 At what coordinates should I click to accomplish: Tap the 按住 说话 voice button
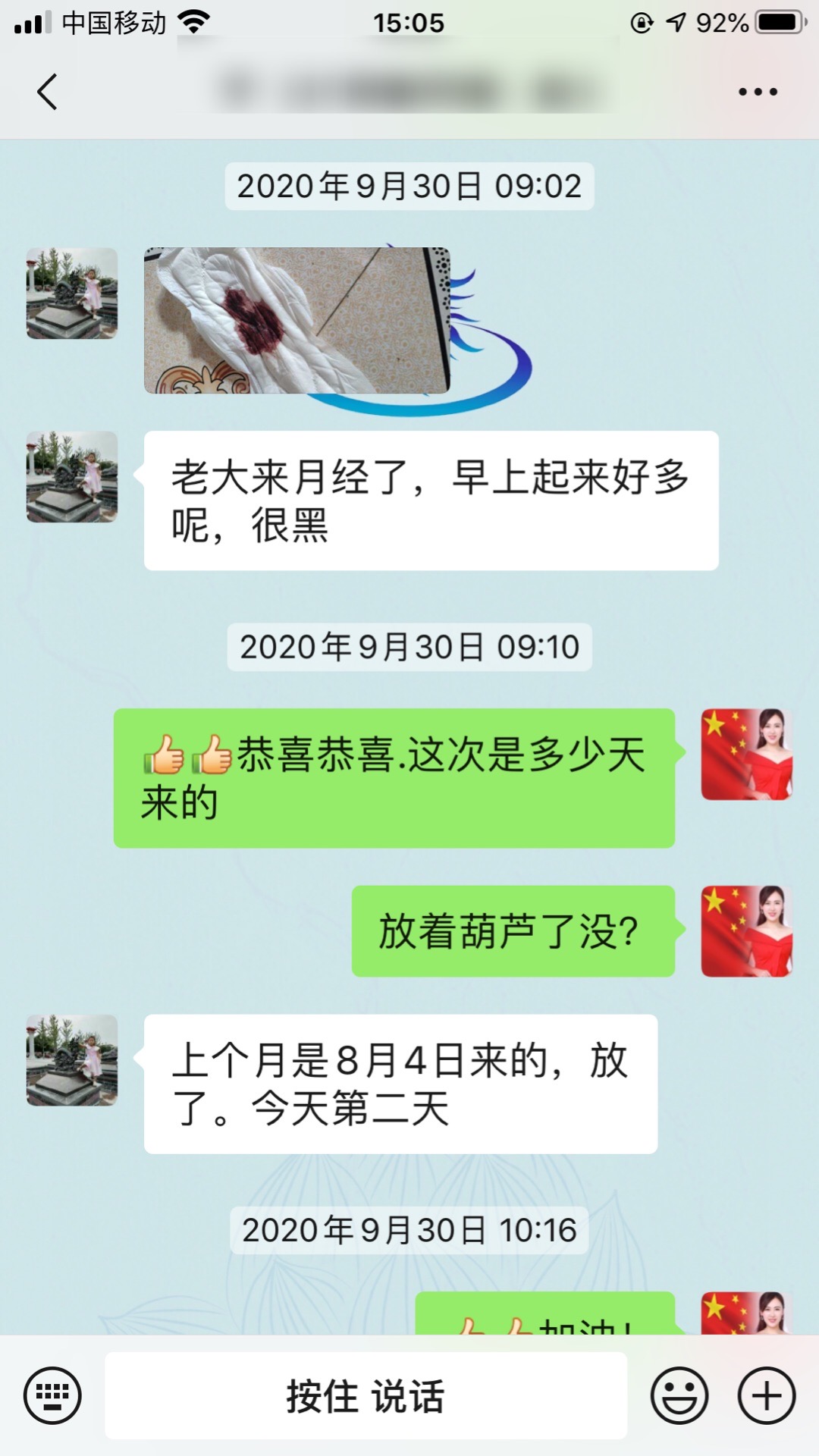coord(366,1395)
